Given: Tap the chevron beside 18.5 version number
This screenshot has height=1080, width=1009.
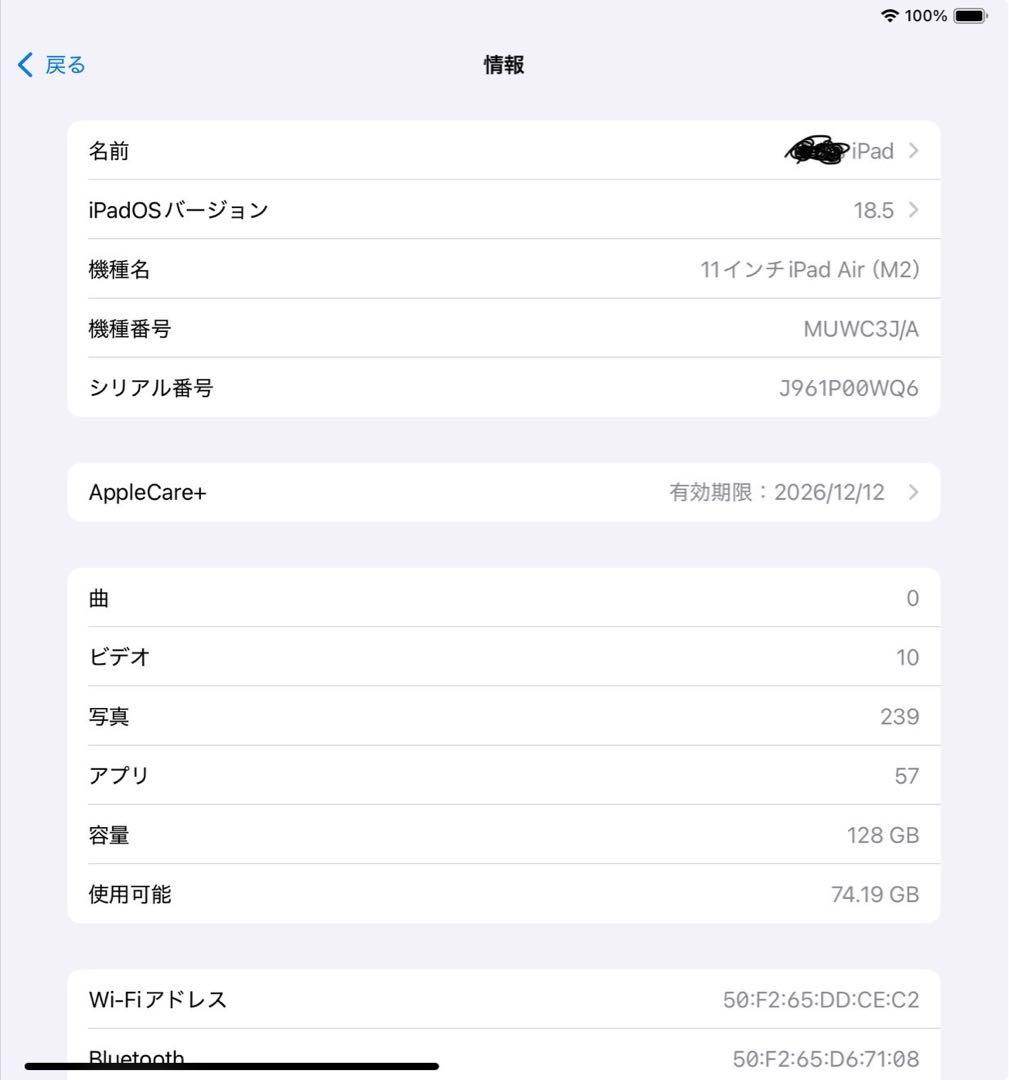Looking at the screenshot, I should coord(912,210).
